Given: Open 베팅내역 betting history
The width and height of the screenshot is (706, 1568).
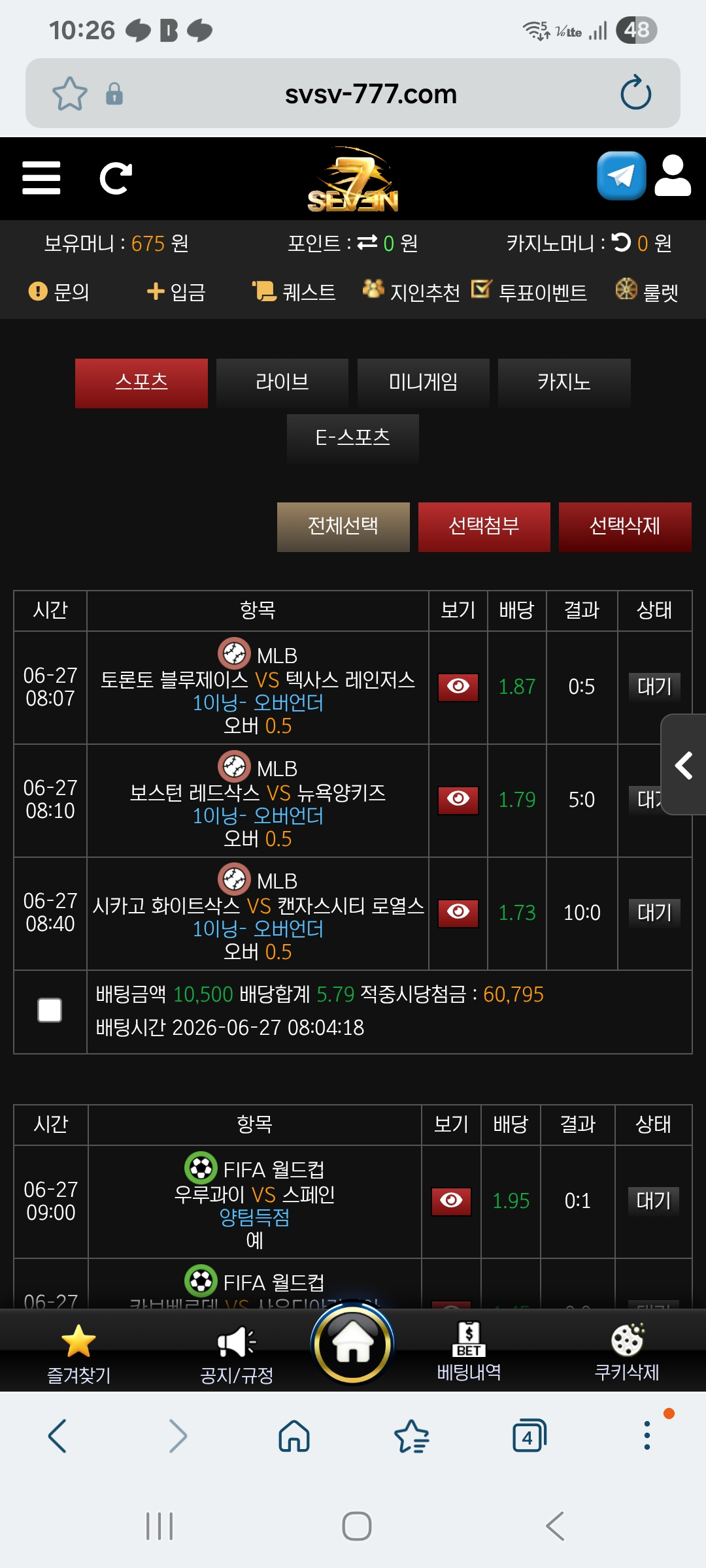Looking at the screenshot, I should pos(469,1350).
